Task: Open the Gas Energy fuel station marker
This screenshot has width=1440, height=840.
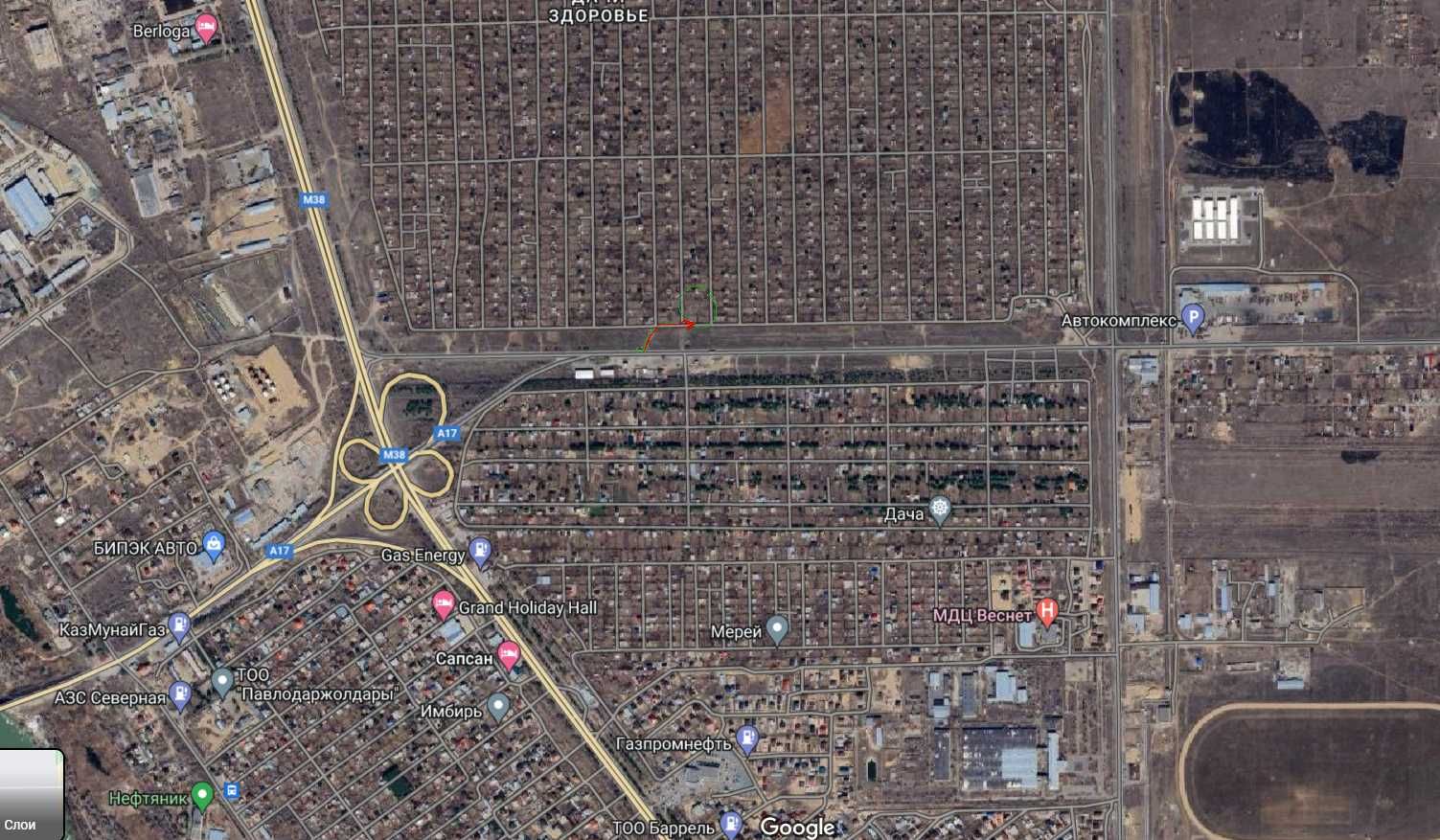Action: click(x=479, y=552)
